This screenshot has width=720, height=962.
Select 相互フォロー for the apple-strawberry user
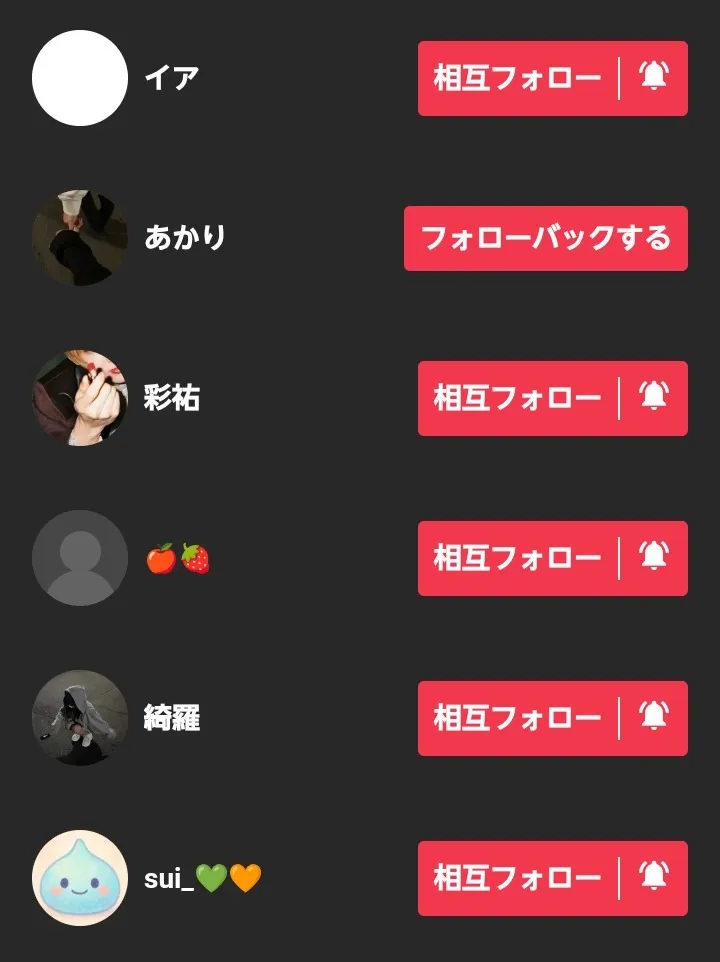click(x=517, y=558)
